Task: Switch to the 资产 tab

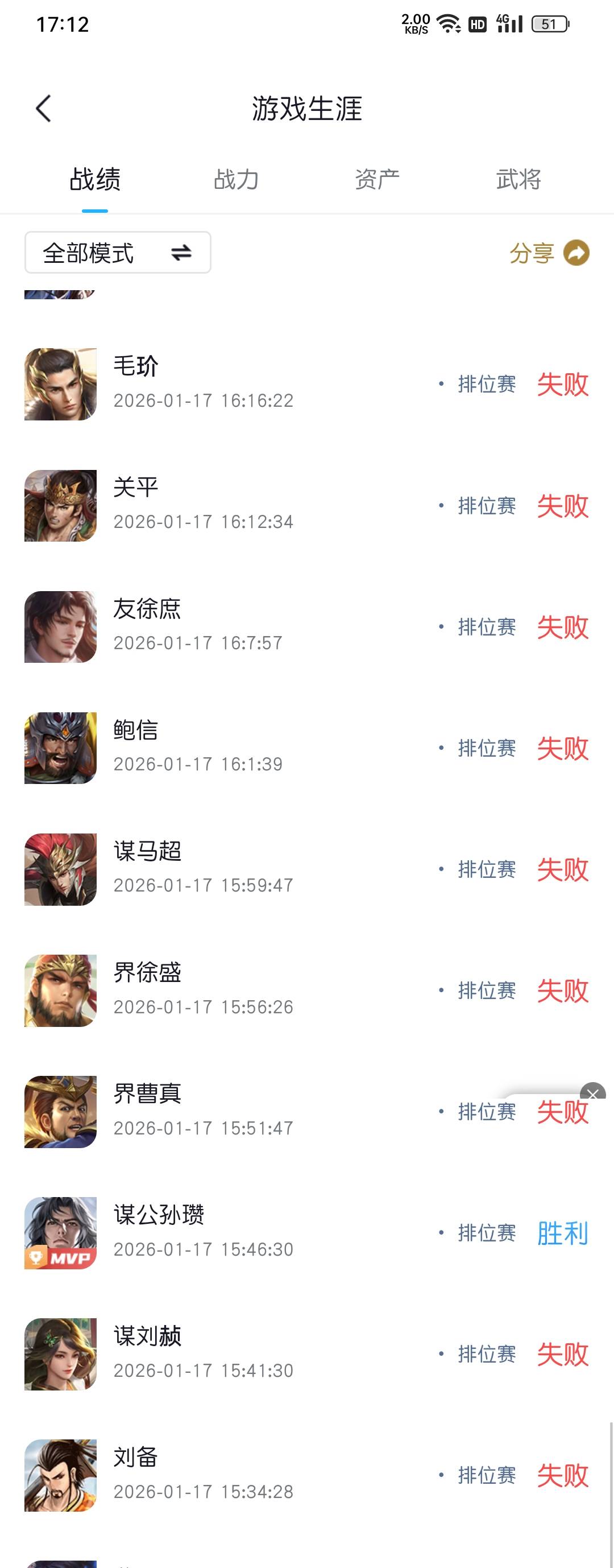Action: tap(377, 180)
